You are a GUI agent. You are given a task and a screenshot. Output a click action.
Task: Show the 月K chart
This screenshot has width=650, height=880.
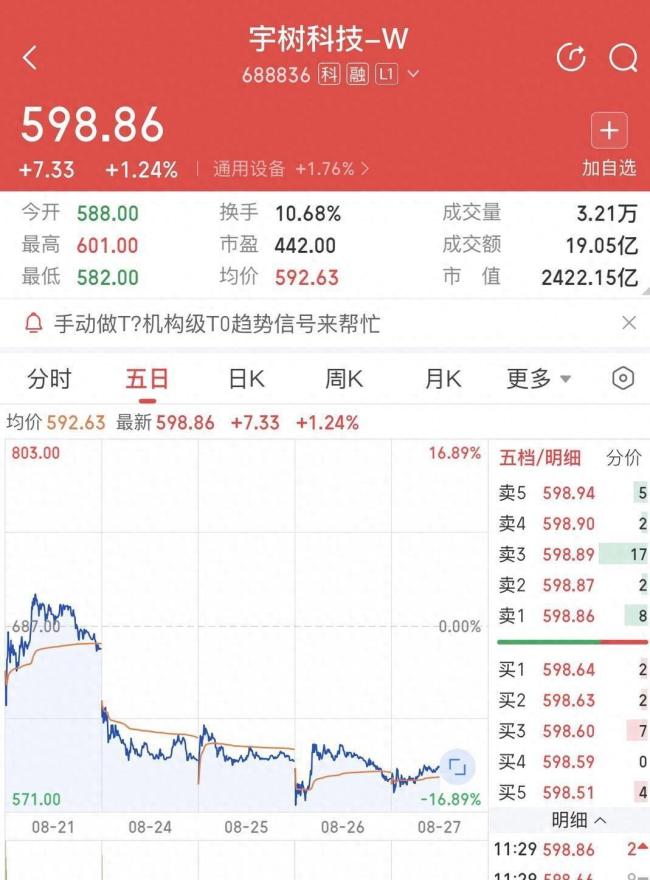(x=443, y=379)
